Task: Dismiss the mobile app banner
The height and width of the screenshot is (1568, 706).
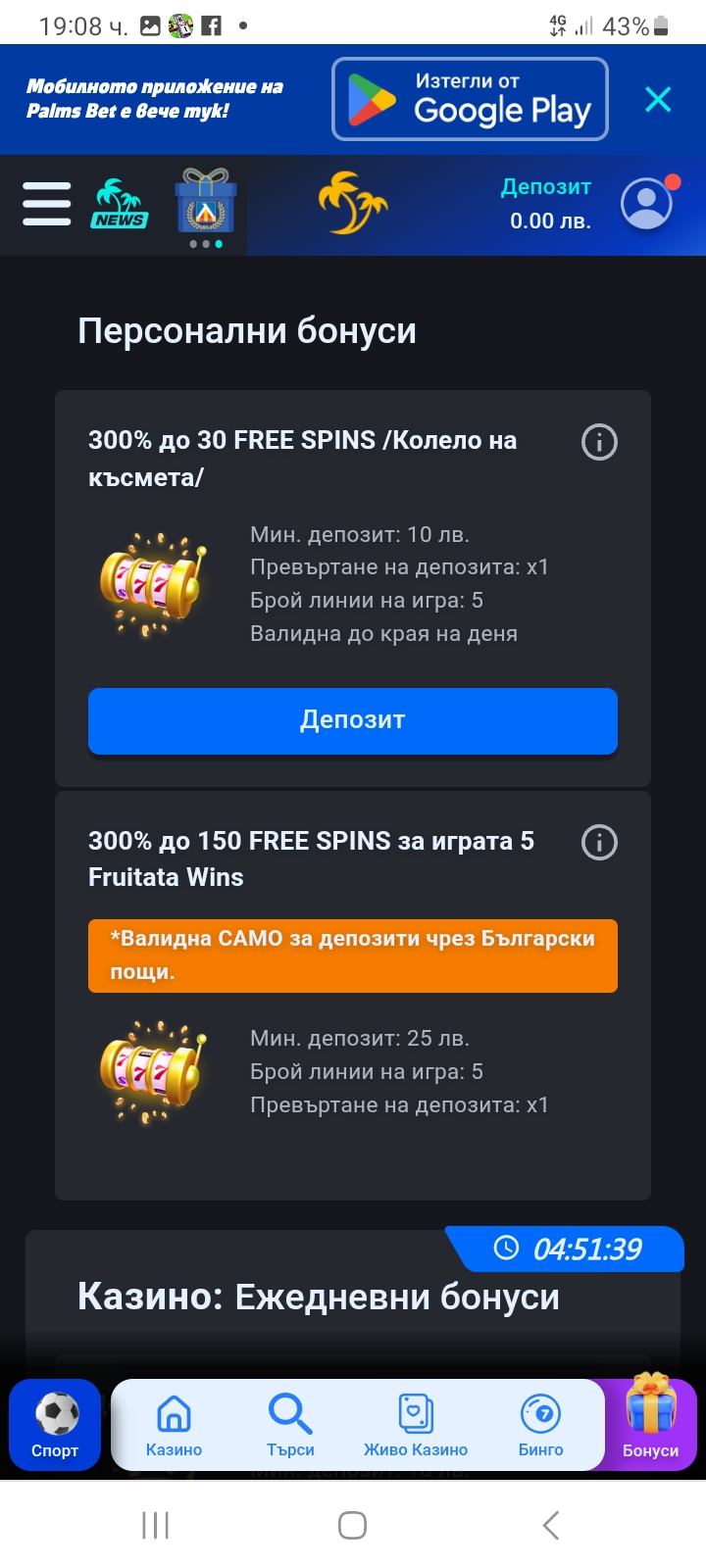Action: [658, 100]
